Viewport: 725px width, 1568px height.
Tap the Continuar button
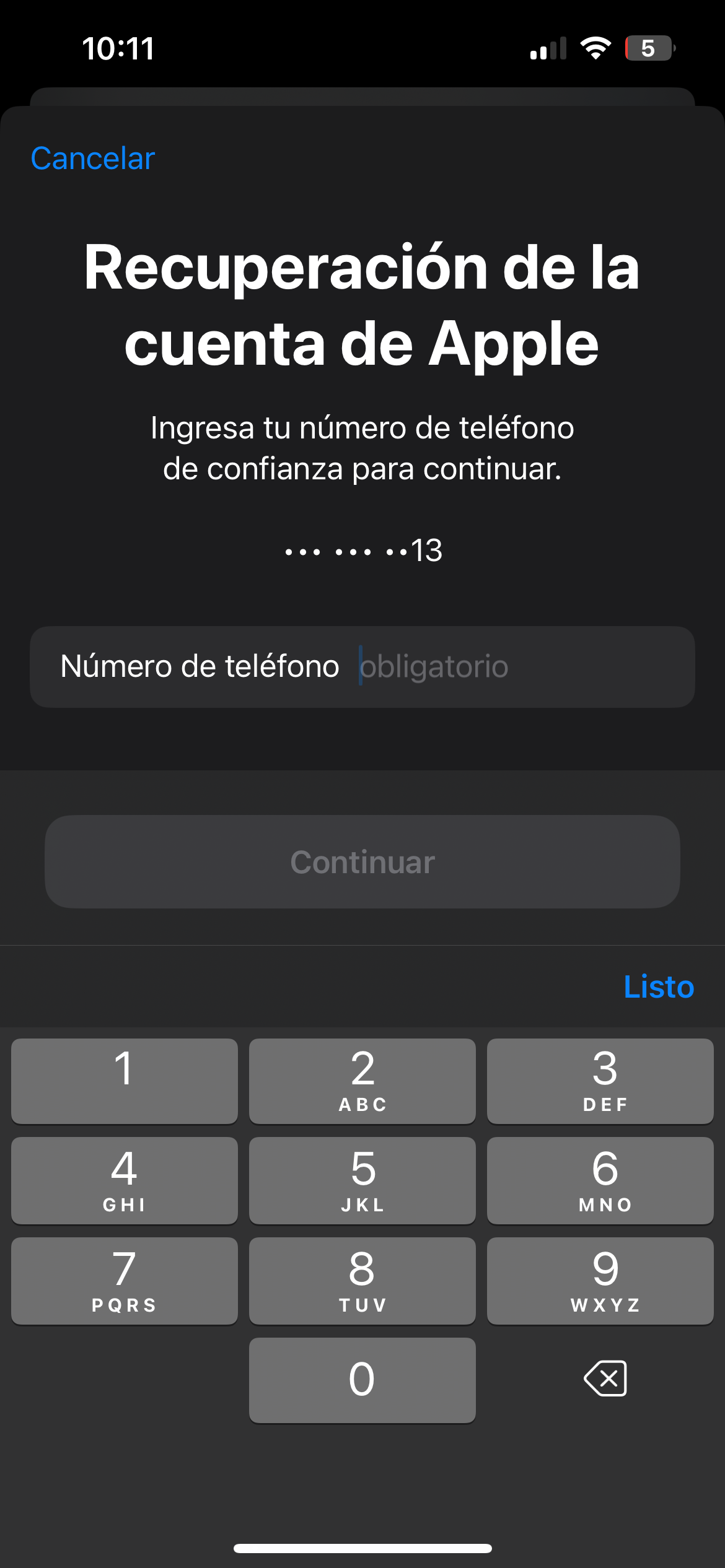[x=362, y=861]
